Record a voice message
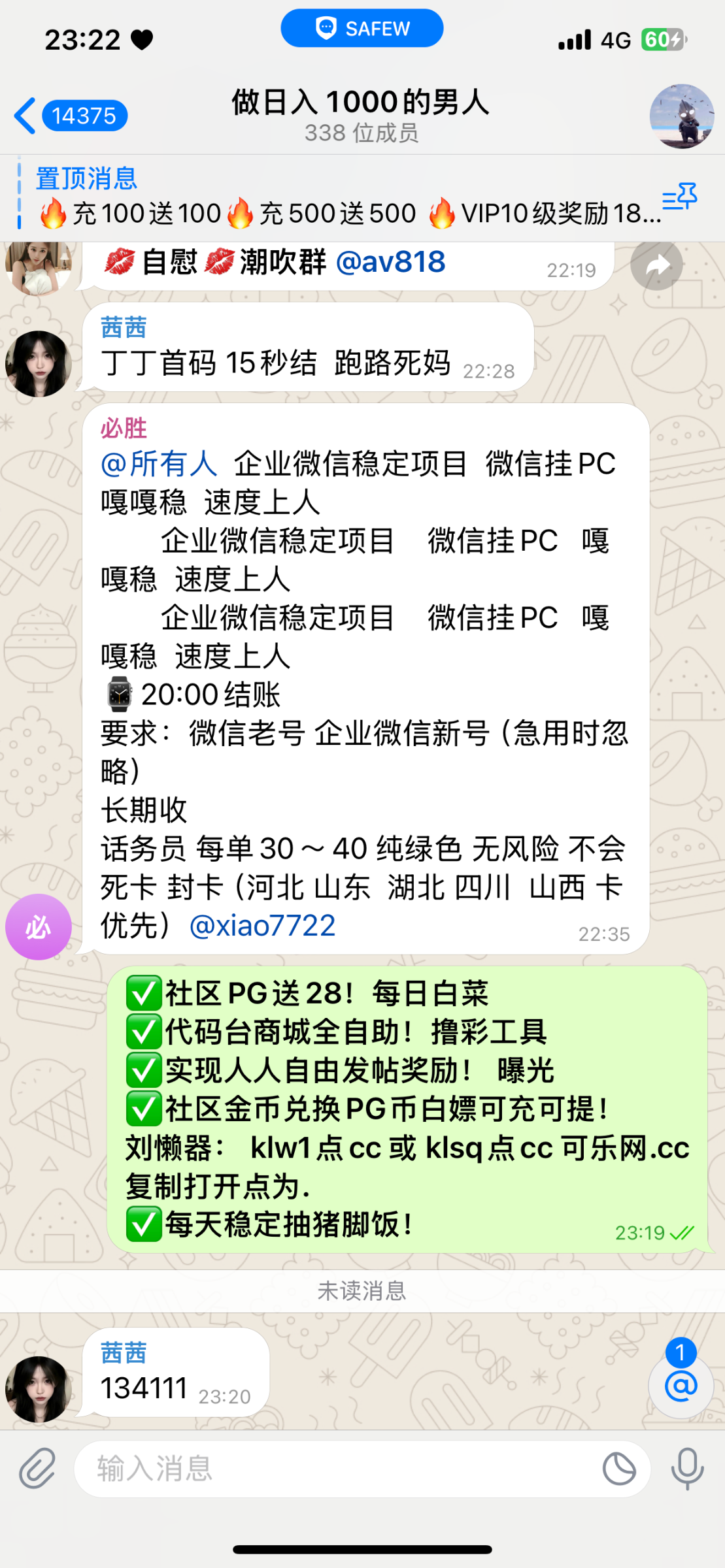 coord(687,1469)
